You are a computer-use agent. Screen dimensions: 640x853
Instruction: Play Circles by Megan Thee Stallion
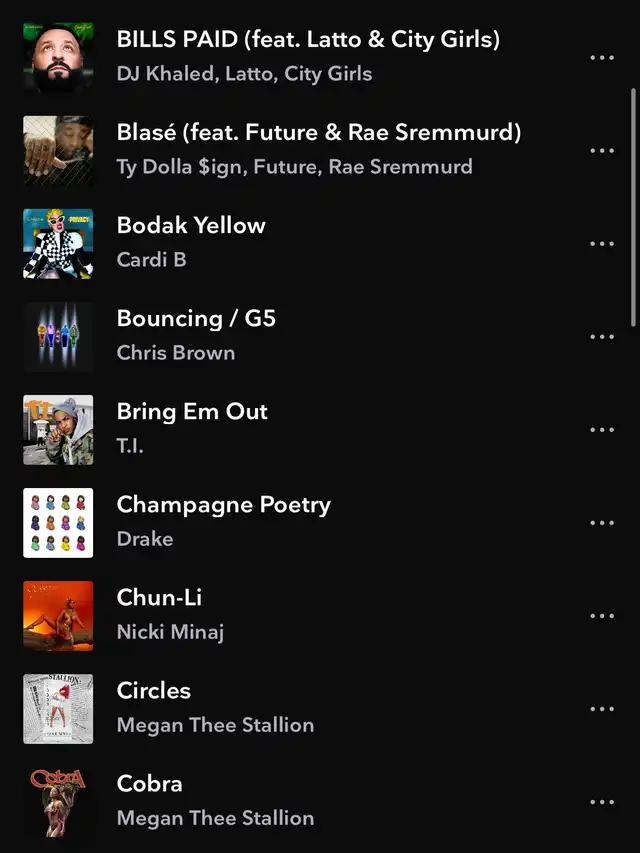[x=154, y=691]
